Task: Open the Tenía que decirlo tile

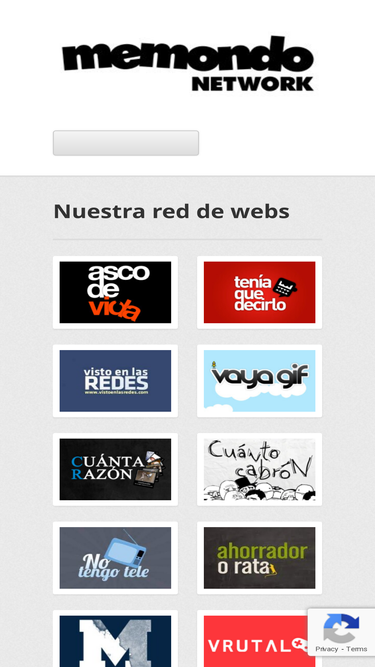Action: pyautogui.click(x=259, y=292)
